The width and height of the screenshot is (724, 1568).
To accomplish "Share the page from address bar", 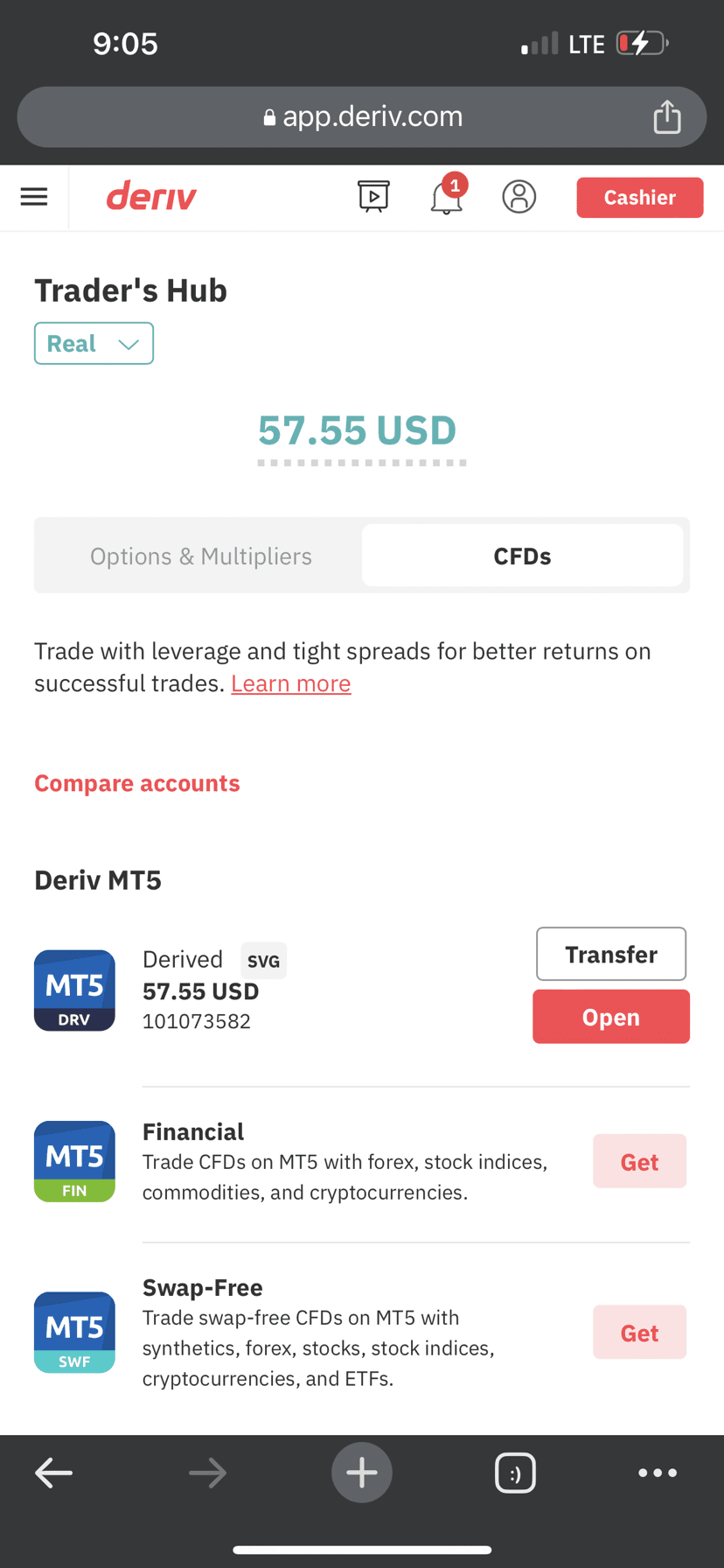I will pyautogui.click(x=667, y=116).
